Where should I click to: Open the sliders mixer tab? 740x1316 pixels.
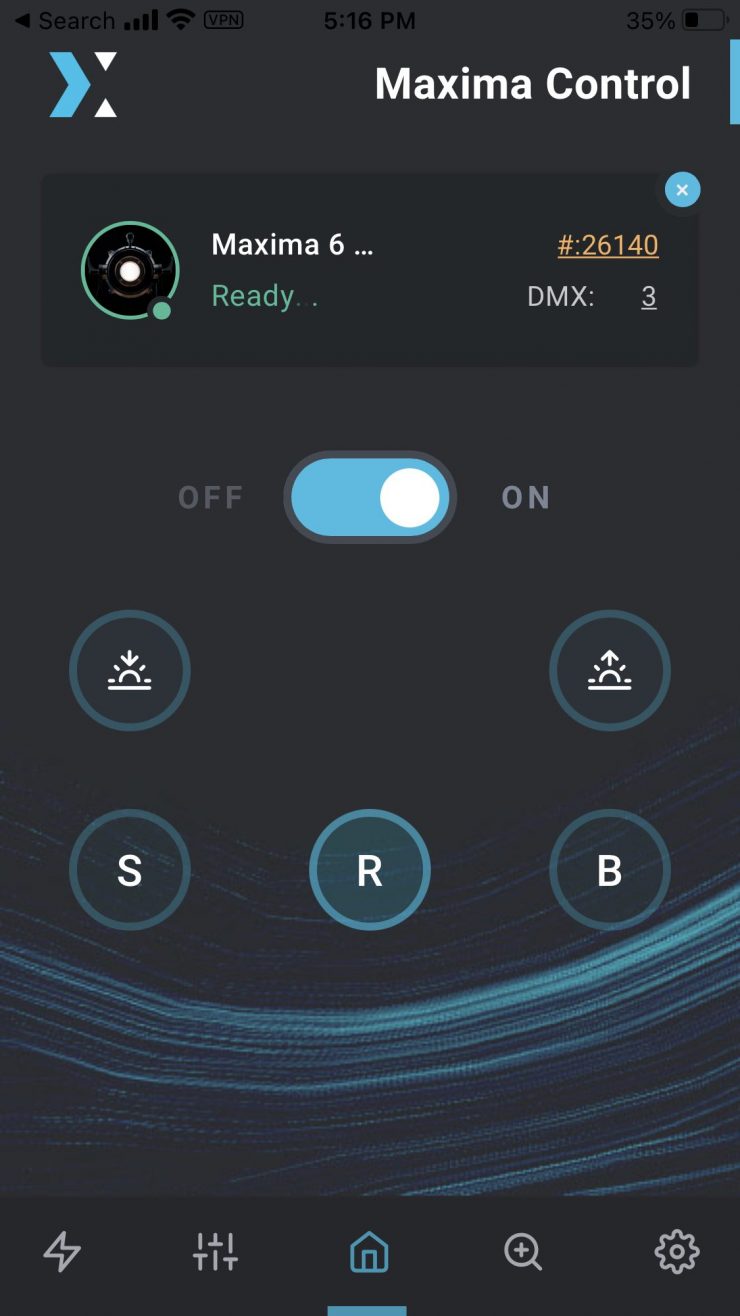[215, 1251]
